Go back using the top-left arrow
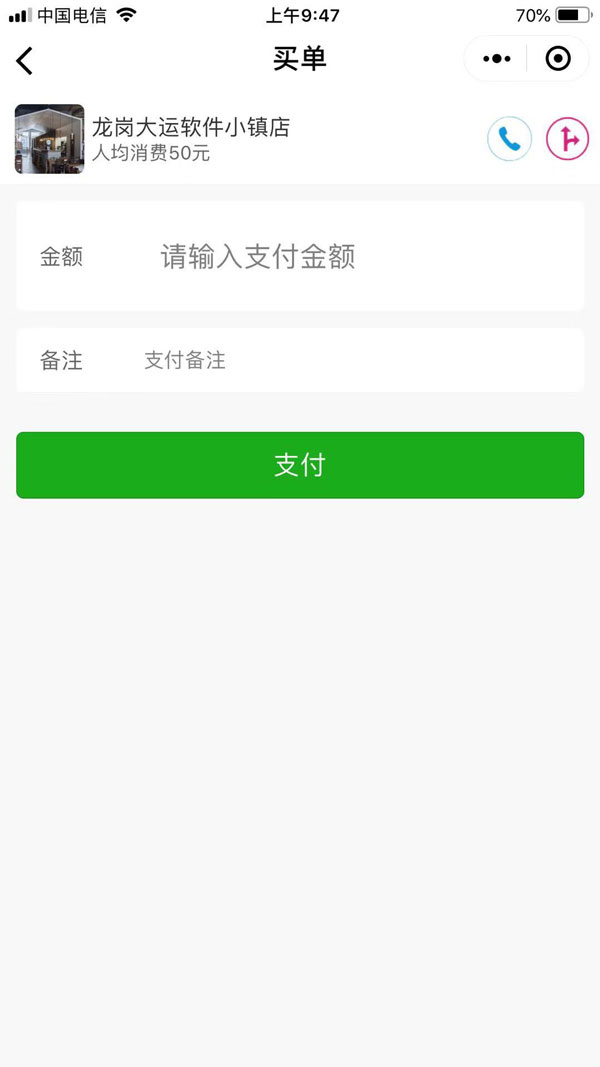Viewport: 600px width, 1067px height. click(24, 61)
